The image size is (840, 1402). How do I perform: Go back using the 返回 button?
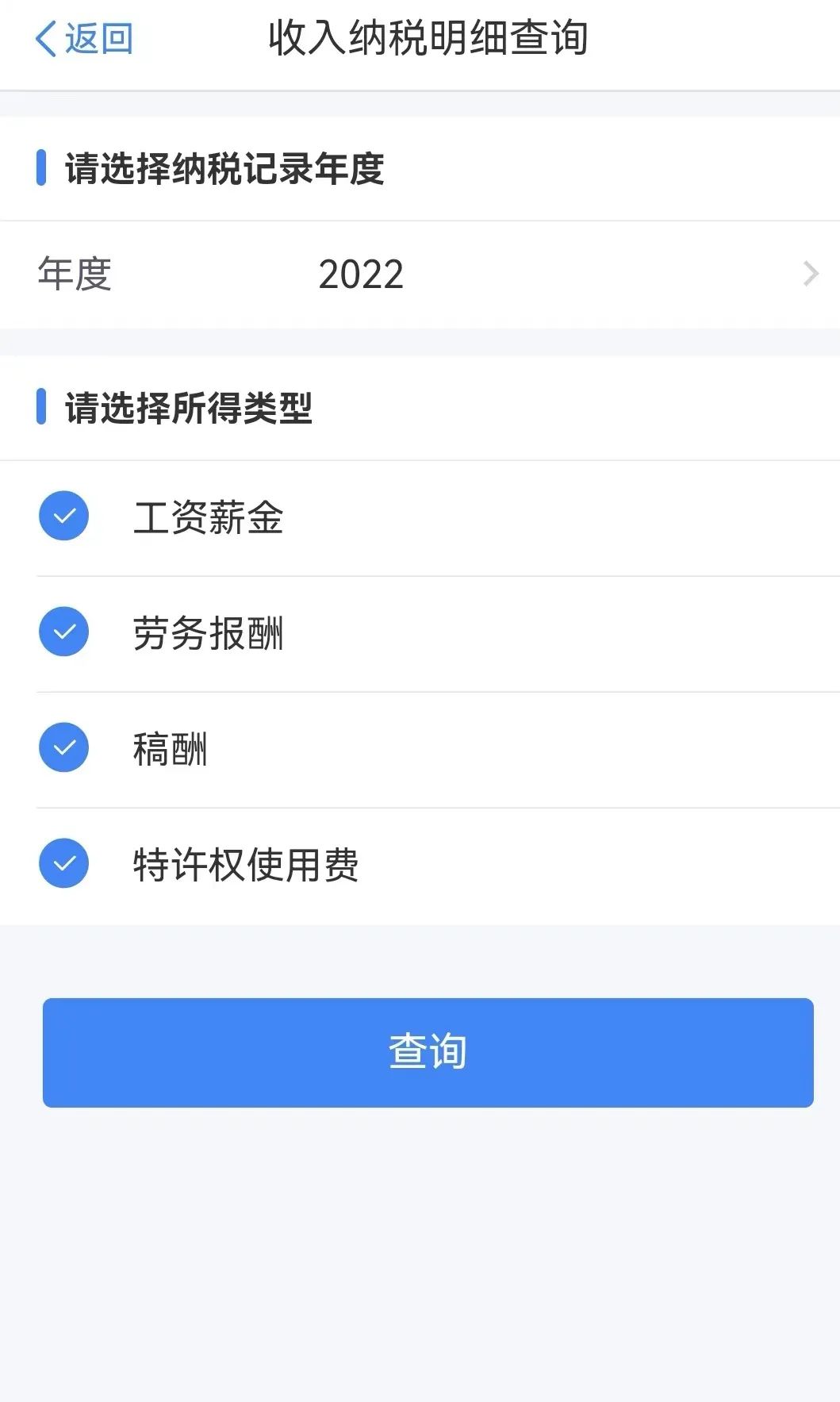point(84,38)
